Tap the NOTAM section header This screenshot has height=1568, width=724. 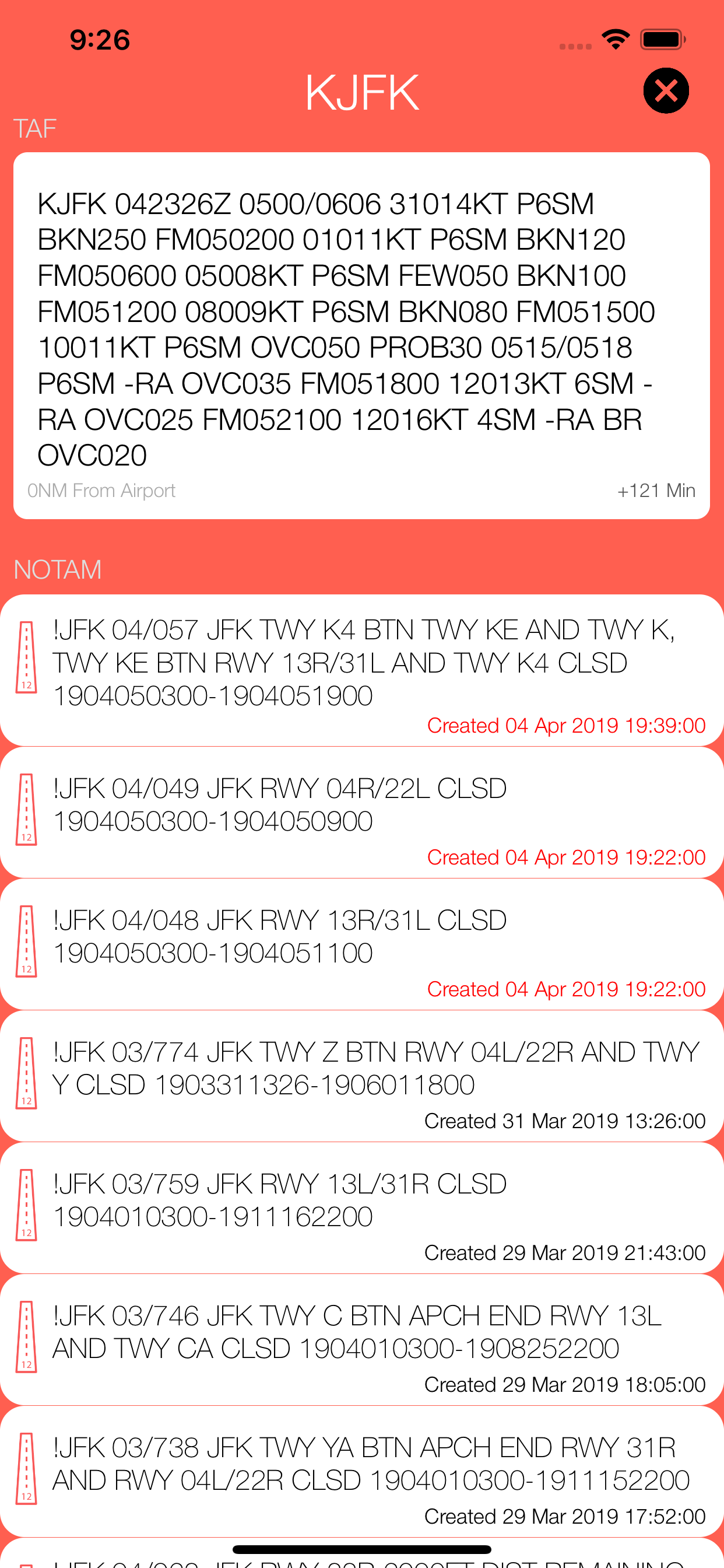(58, 570)
